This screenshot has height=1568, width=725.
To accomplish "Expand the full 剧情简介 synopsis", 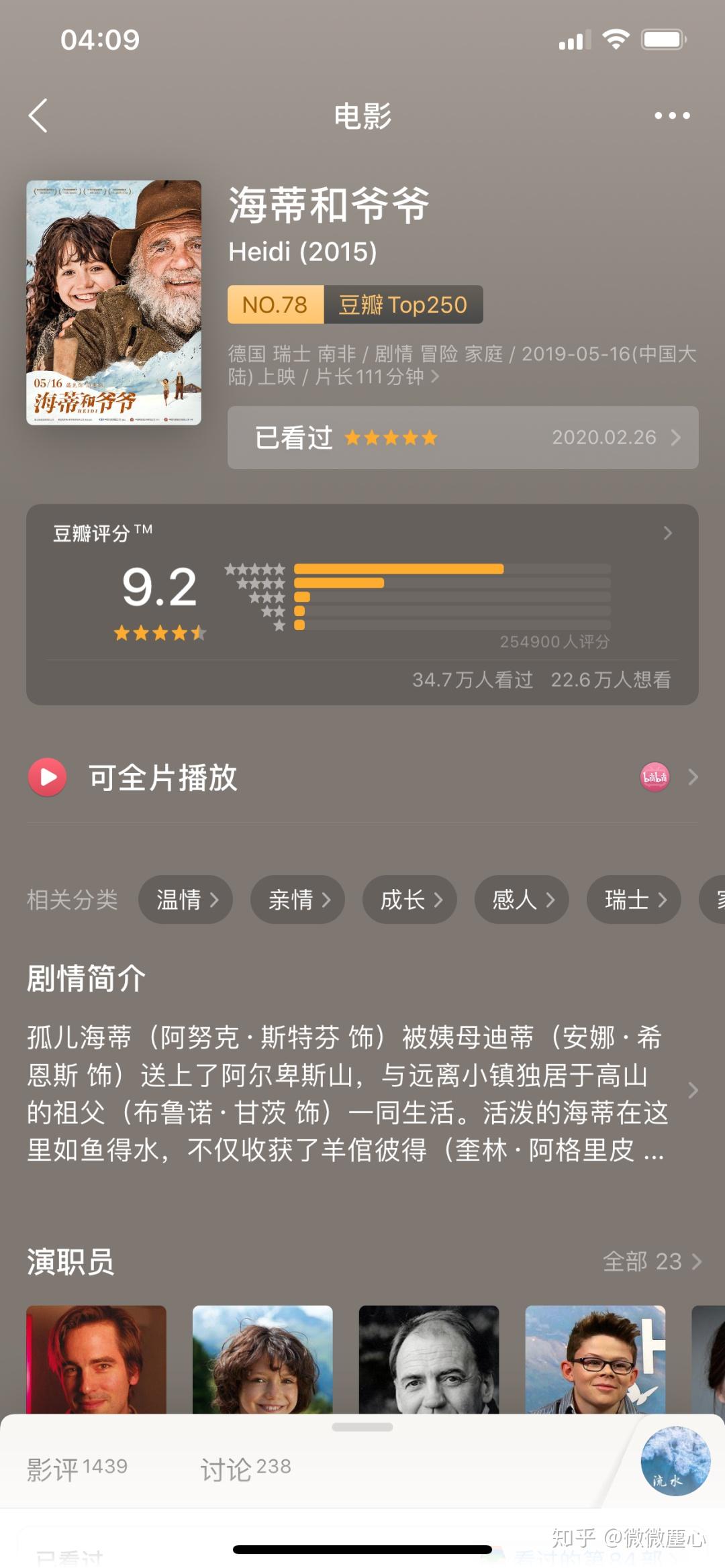I will [x=693, y=1091].
